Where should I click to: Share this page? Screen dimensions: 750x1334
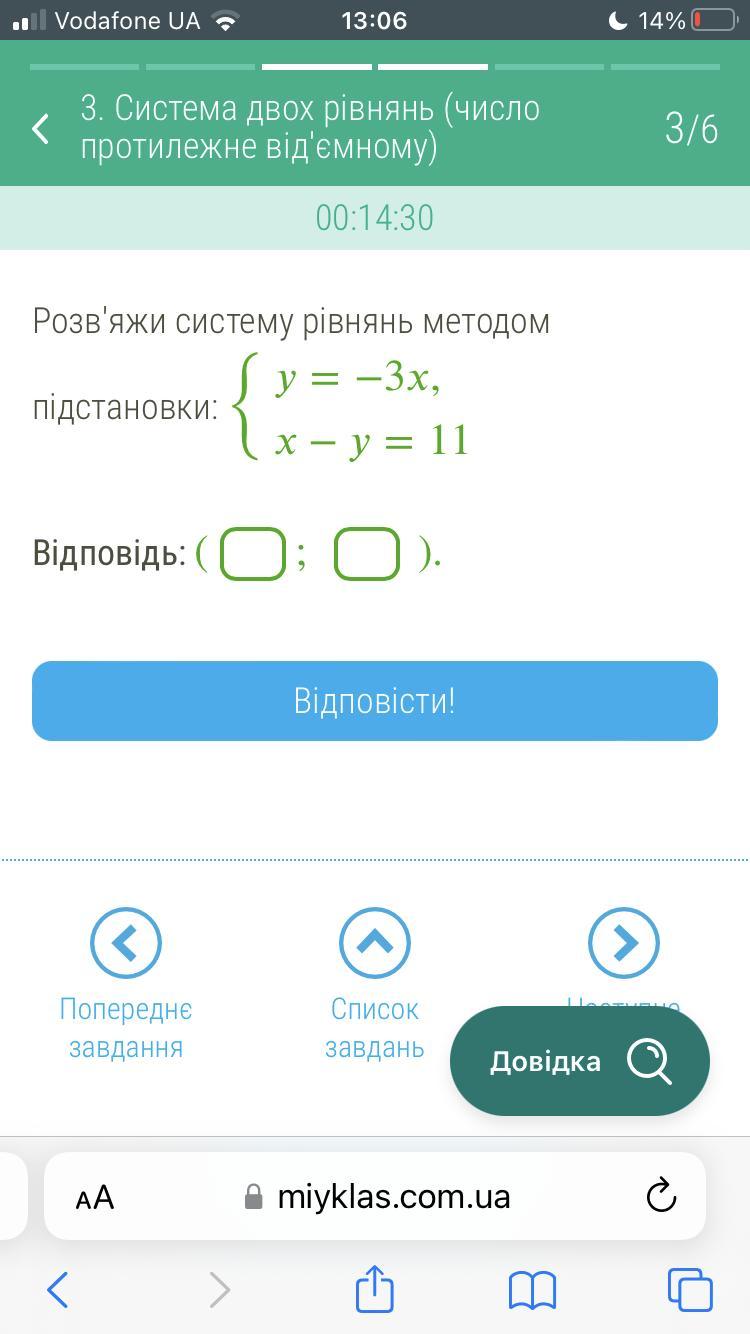click(x=375, y=1288)
